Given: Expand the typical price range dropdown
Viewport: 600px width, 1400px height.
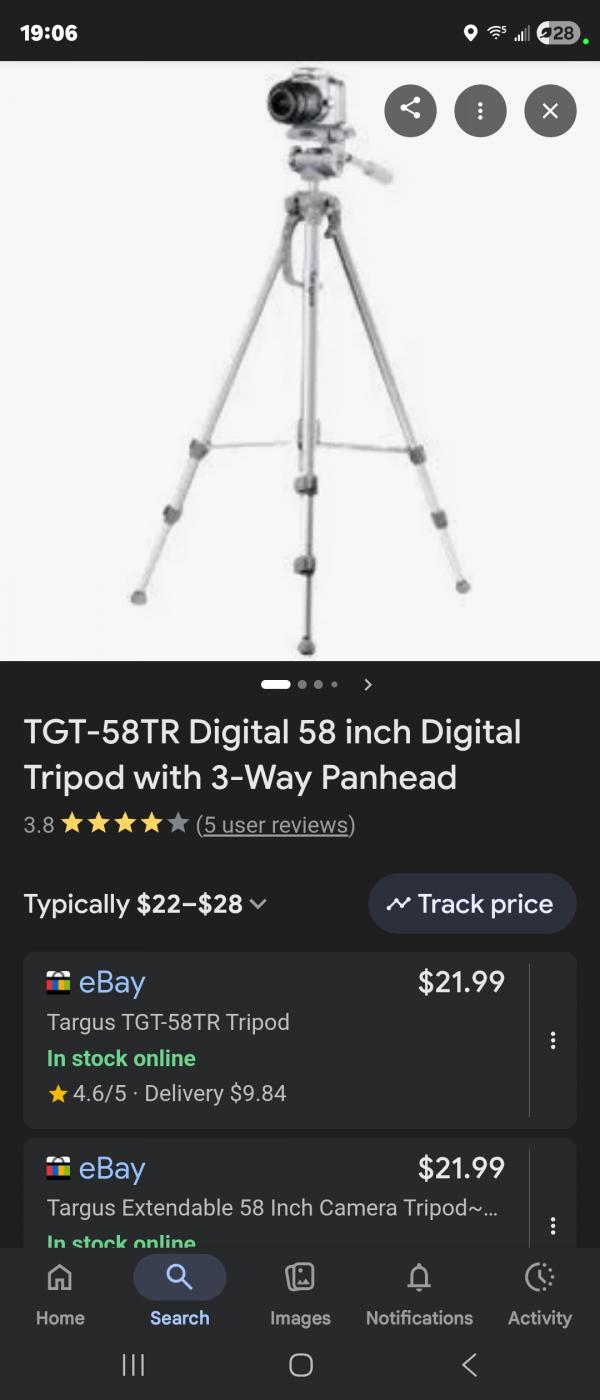Looking at the screenshot, I should point(257,905).
